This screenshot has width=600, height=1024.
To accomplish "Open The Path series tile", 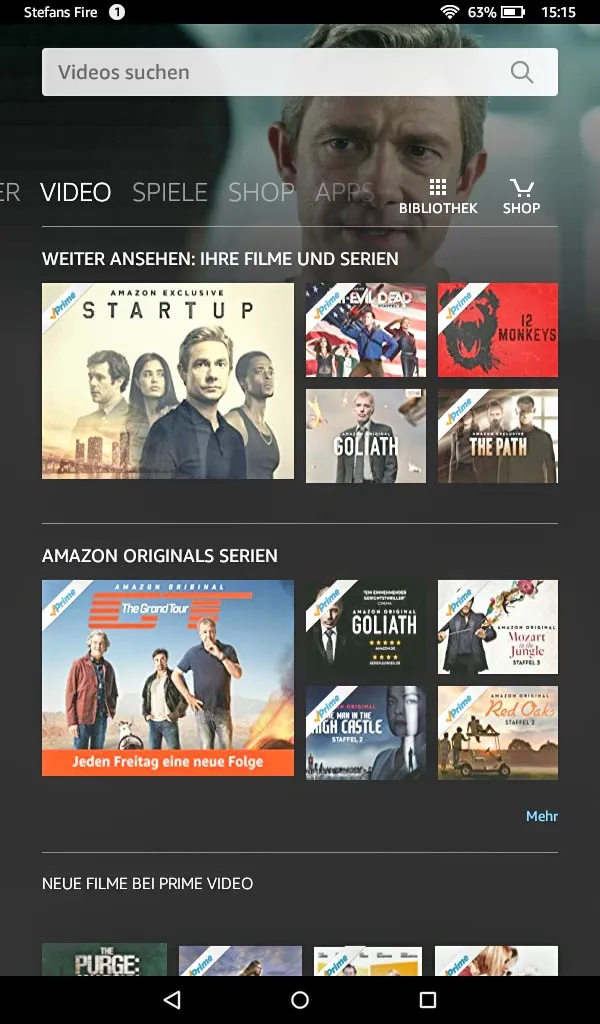I will click(x=498, y=436).
